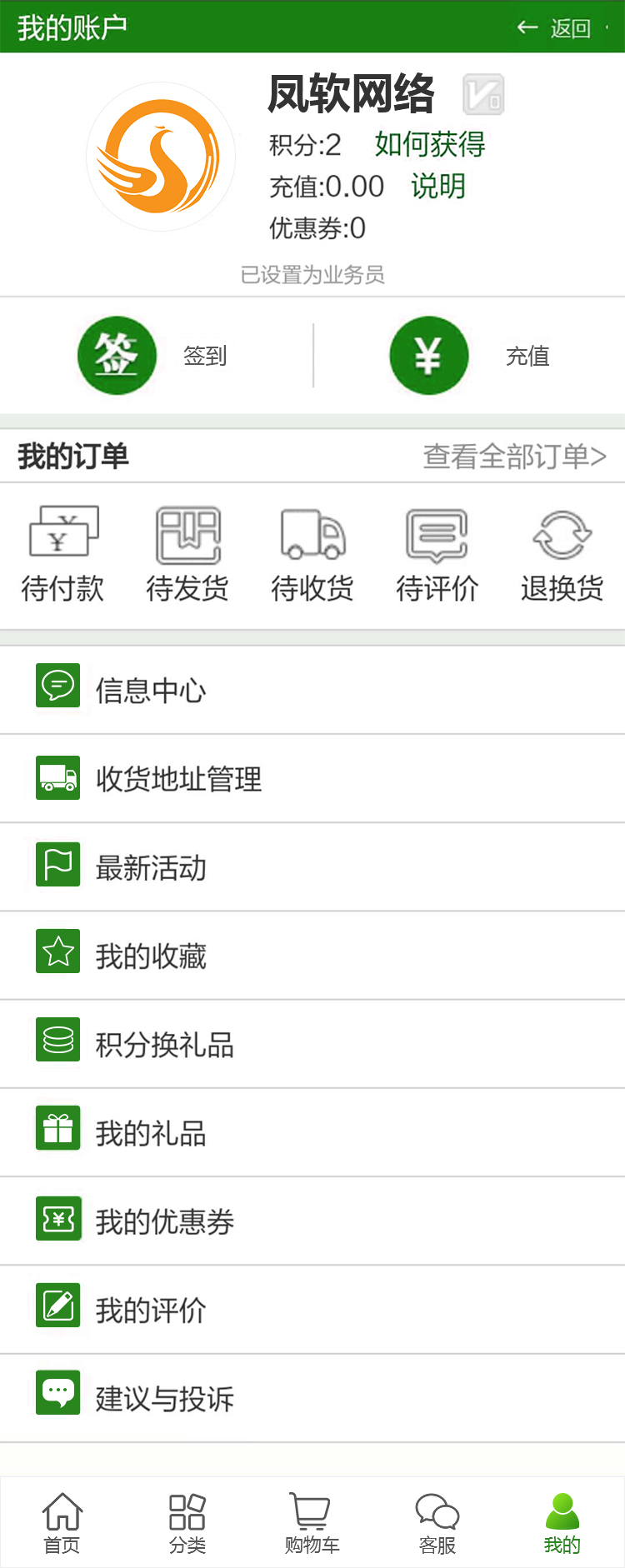View all orders via 查看全部订单

[x=514, y=457]
